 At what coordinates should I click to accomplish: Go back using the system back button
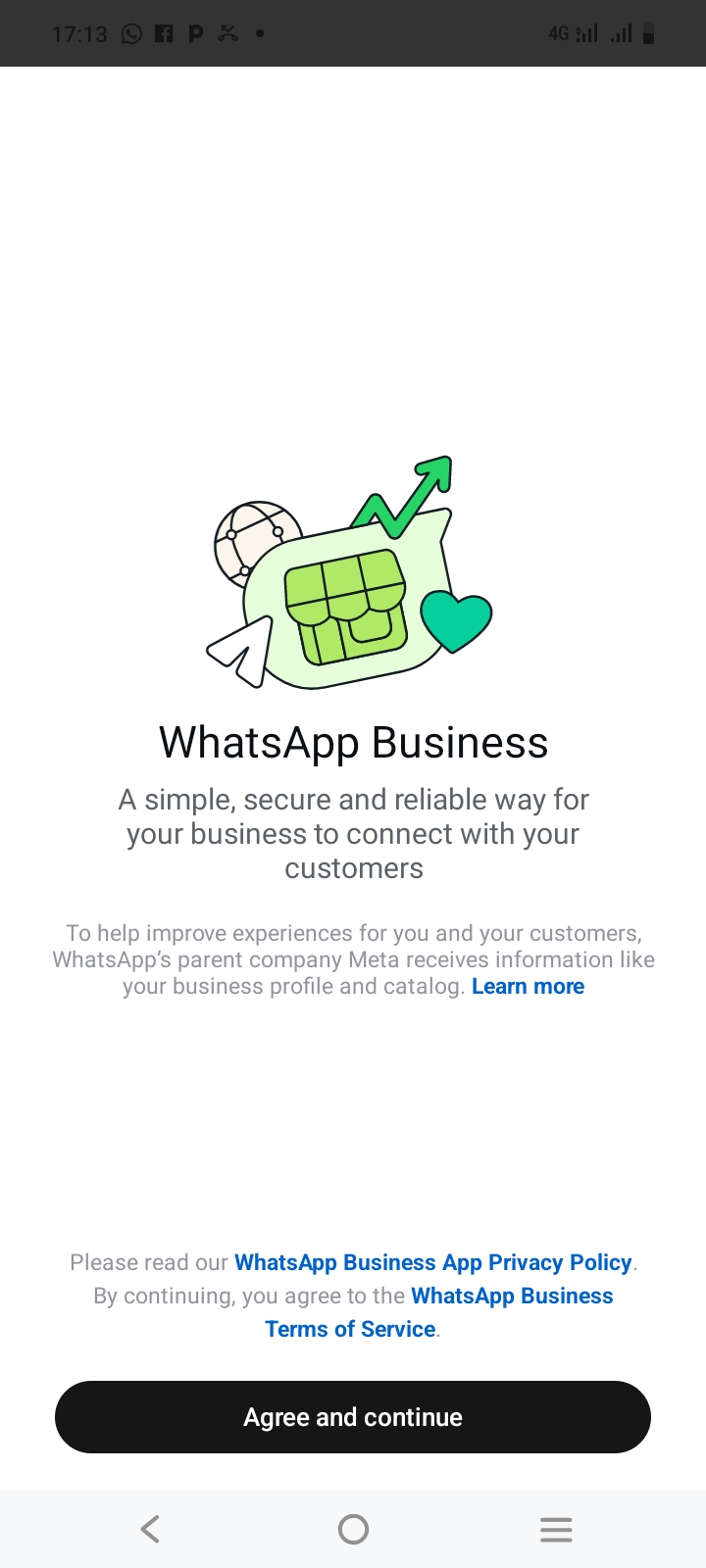coord(150,1529)
